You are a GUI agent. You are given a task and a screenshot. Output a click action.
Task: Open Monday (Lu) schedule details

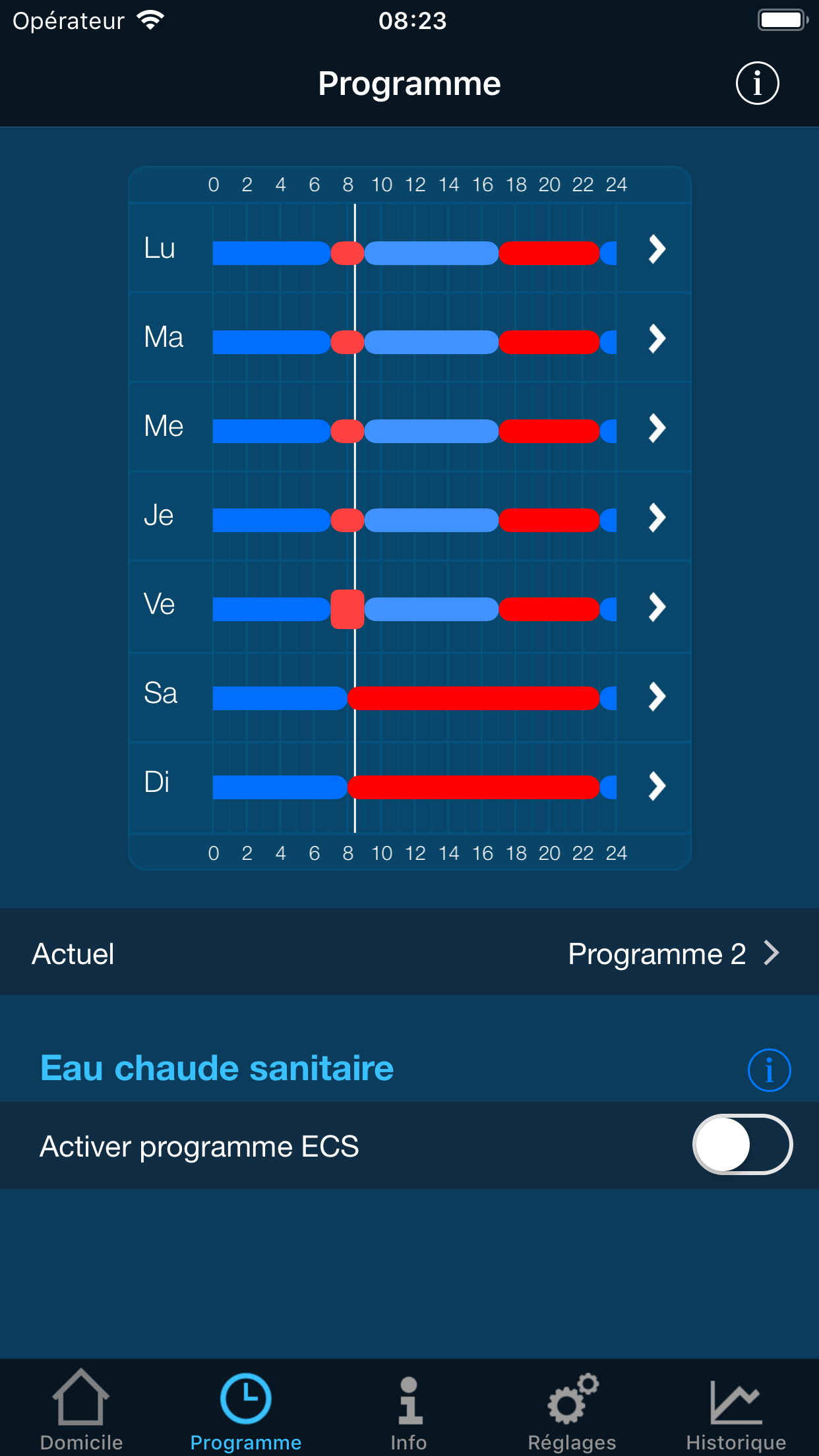click(x=656, y=249)
